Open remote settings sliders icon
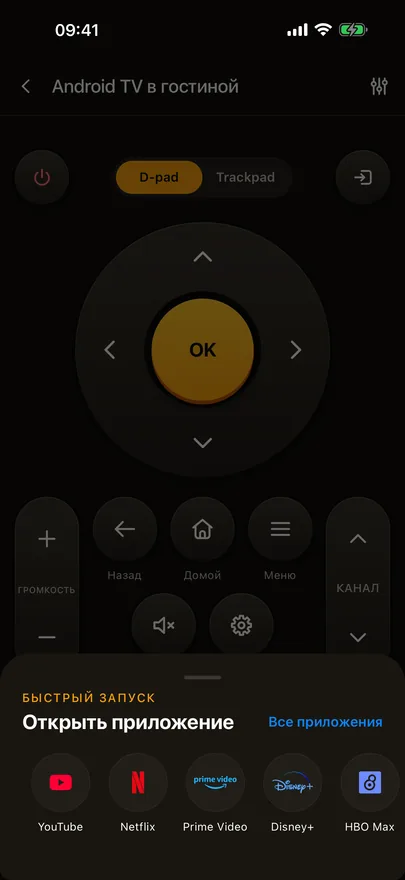The image size is (405, 880). pos(379,86)
